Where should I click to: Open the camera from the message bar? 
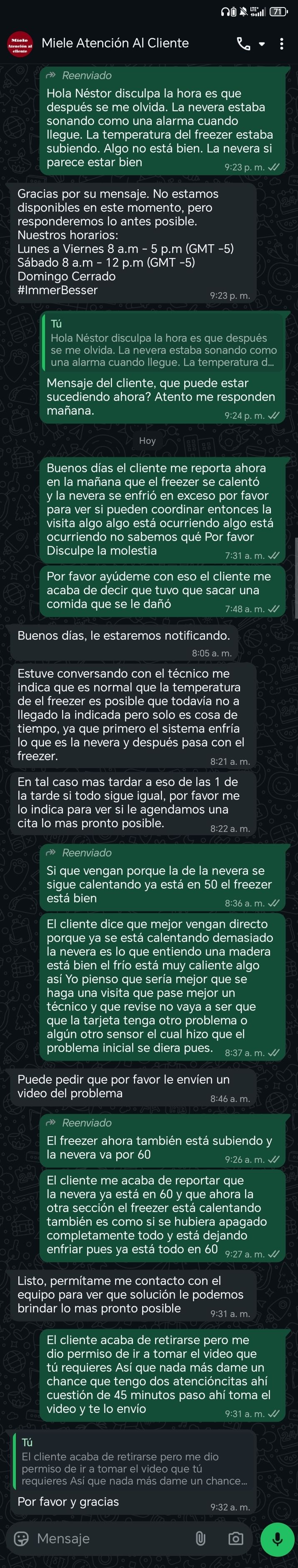235,1538
